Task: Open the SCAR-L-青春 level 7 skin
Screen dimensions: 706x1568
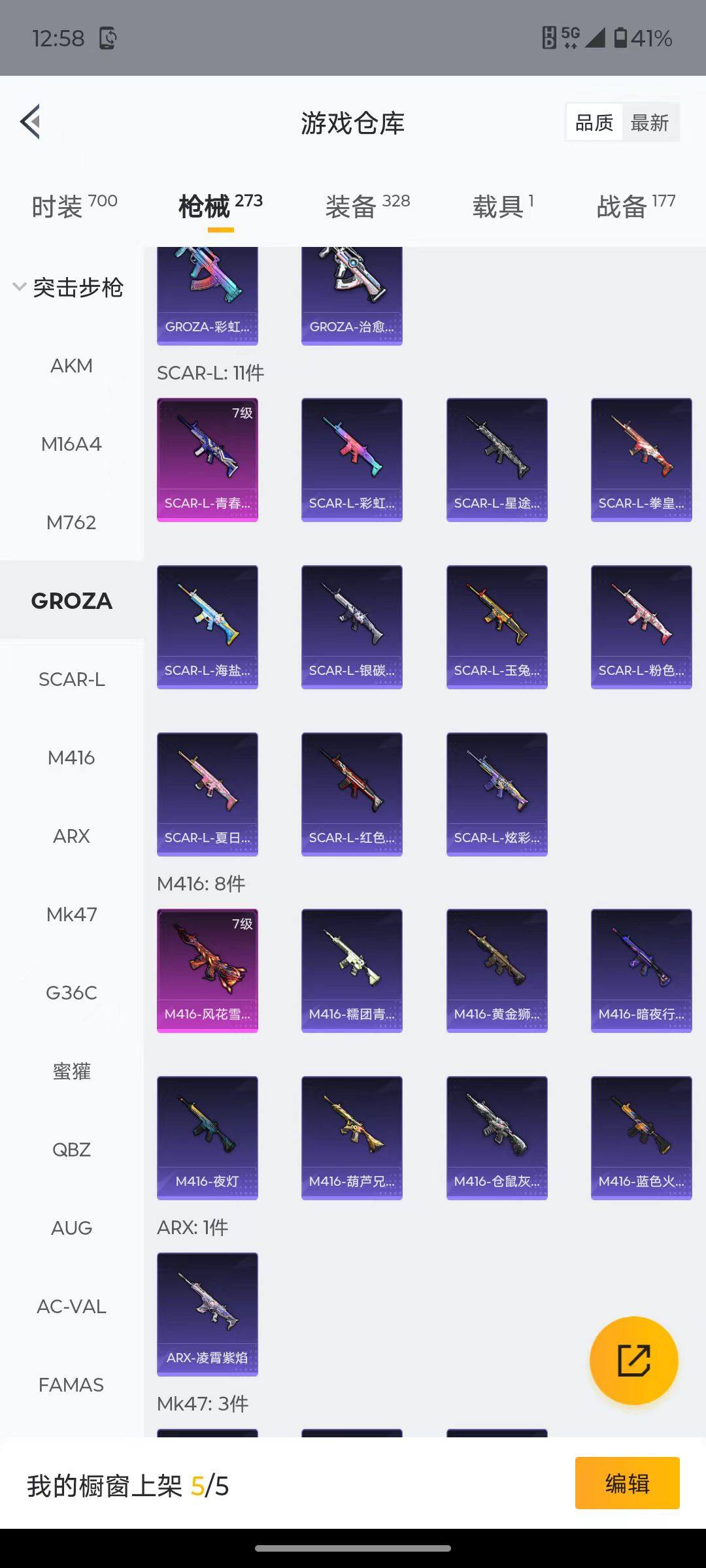Action: point(207,459)
